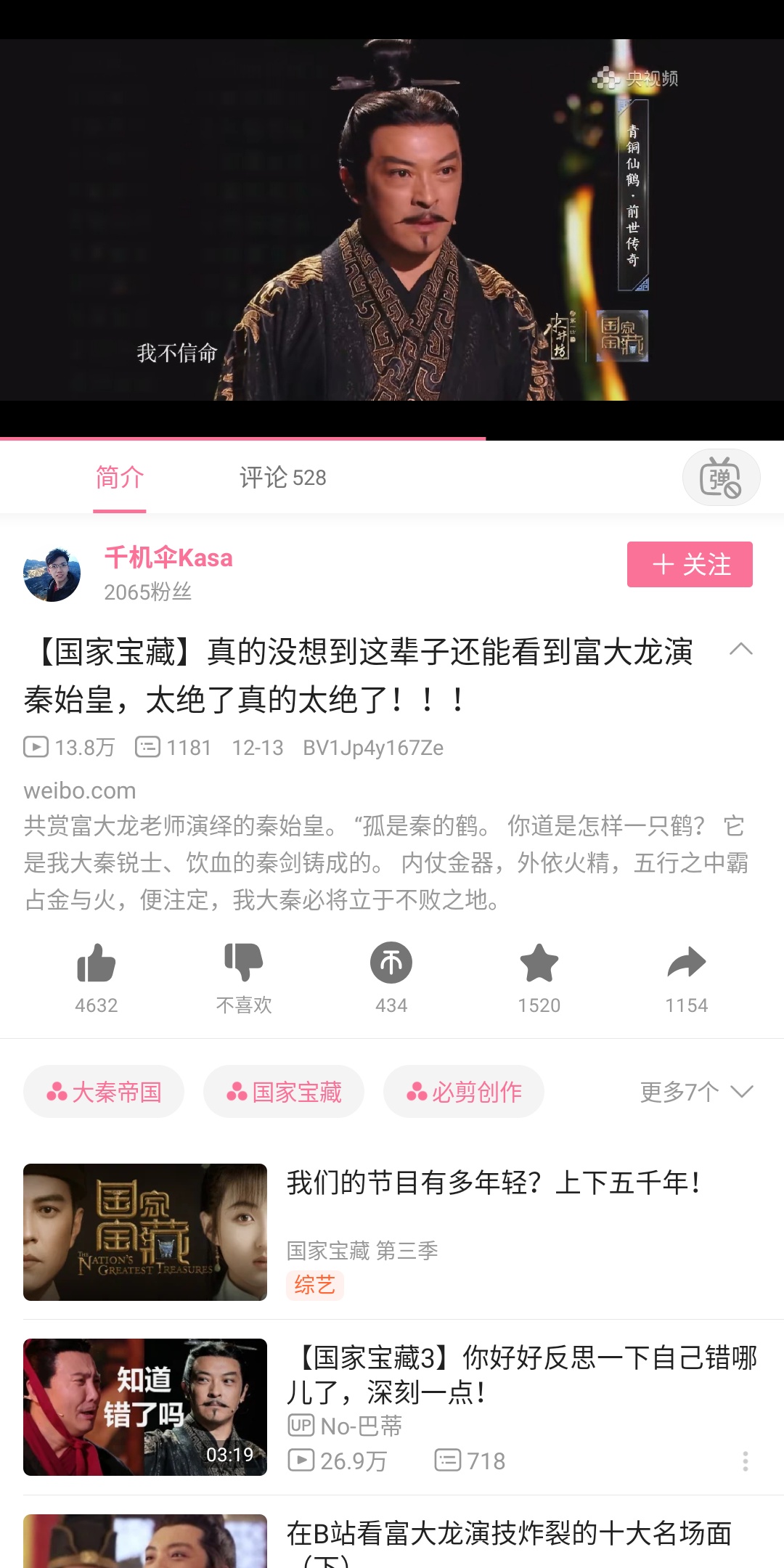Open uploader 千机伞Kasa's profile avatar
Viewport: 784px width, 1568px height.
[x=52, y=574]
